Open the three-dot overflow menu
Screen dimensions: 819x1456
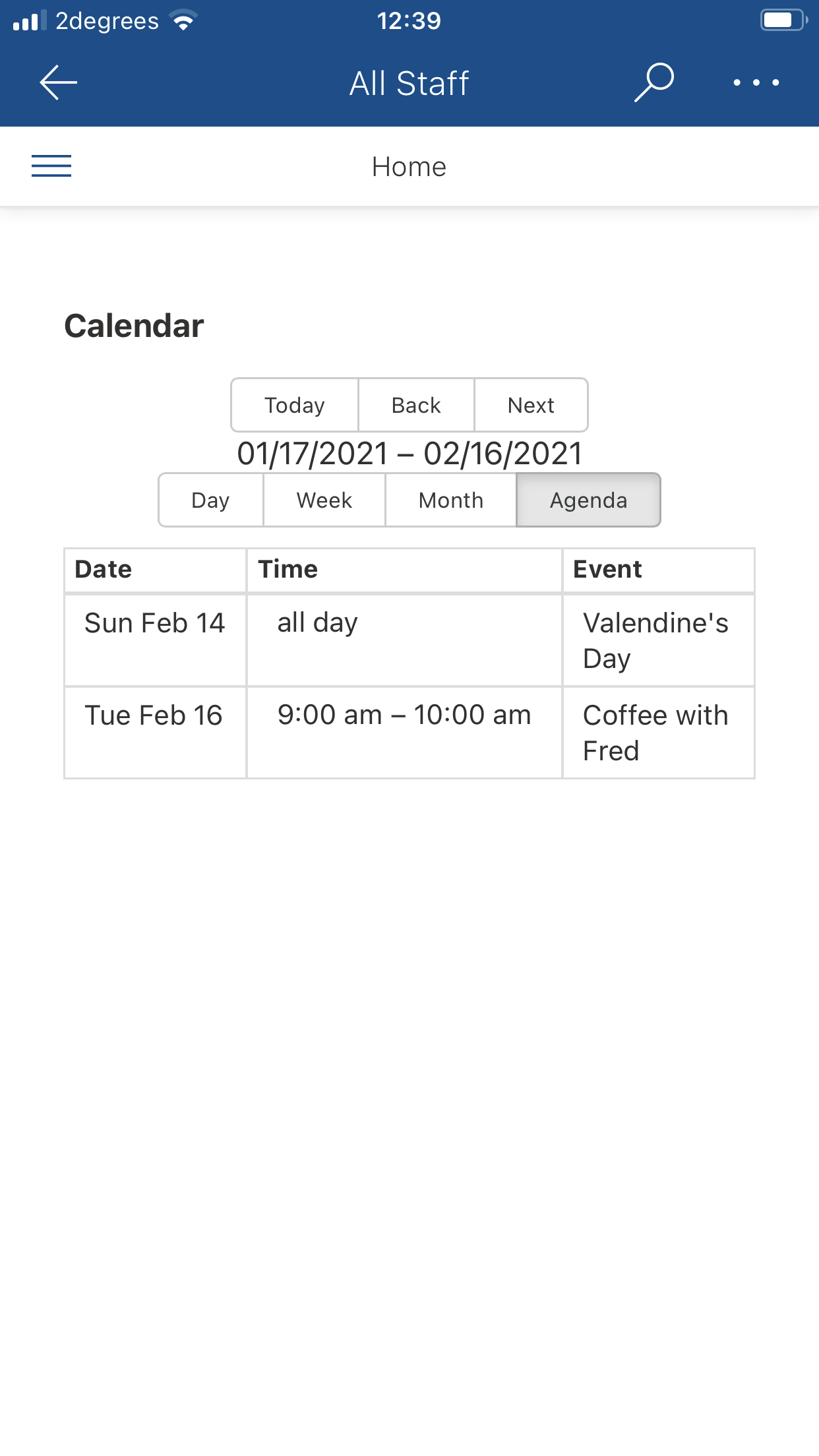[x=756, y=83]
